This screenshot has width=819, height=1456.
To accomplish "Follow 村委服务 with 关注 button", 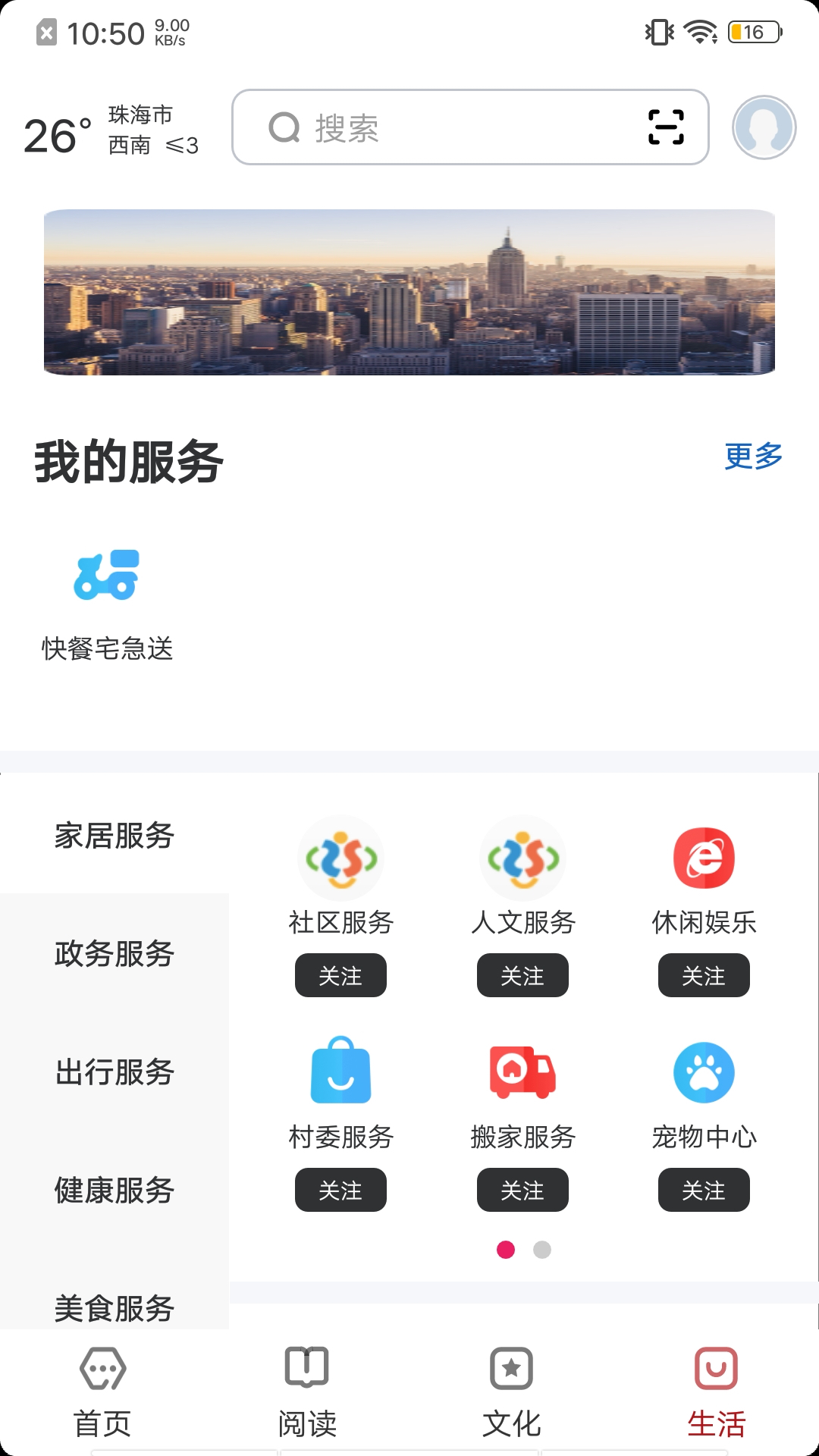I will 340,1190.
